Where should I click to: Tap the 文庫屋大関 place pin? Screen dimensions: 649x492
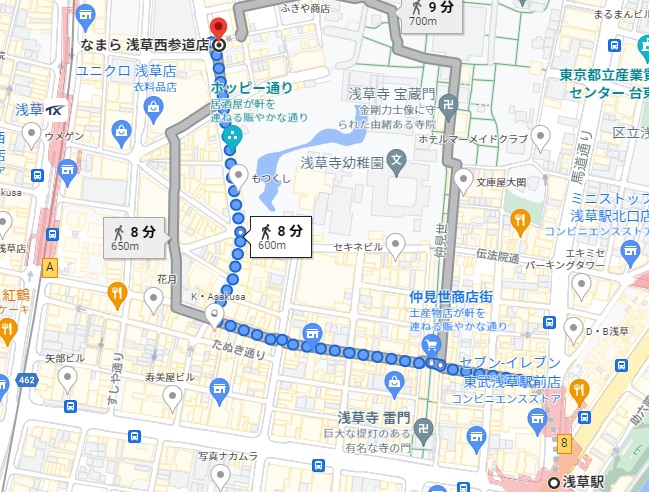pyautogui.click(x=463, y=179)
